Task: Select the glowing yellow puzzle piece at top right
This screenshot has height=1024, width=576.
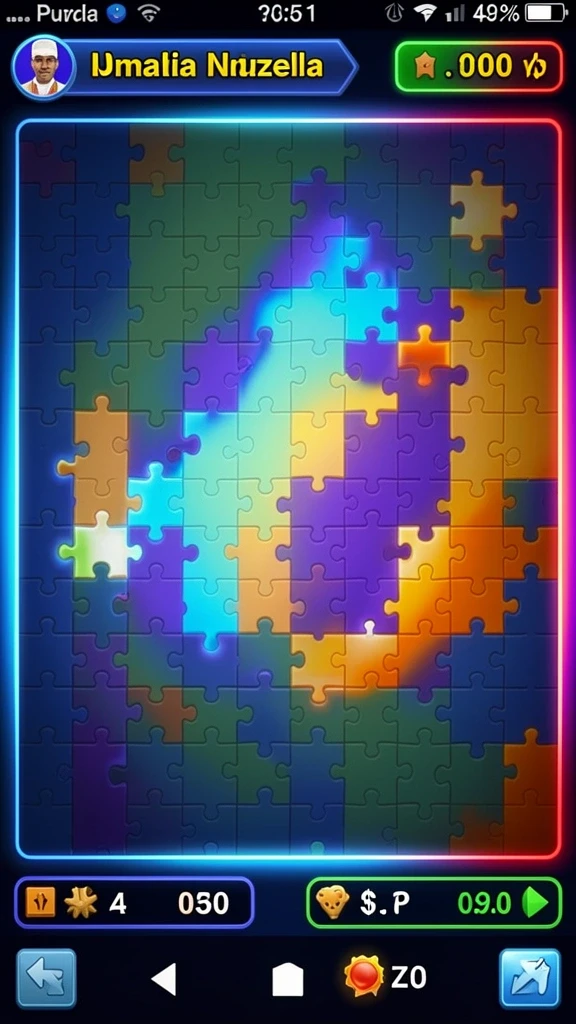Action: 482,210
